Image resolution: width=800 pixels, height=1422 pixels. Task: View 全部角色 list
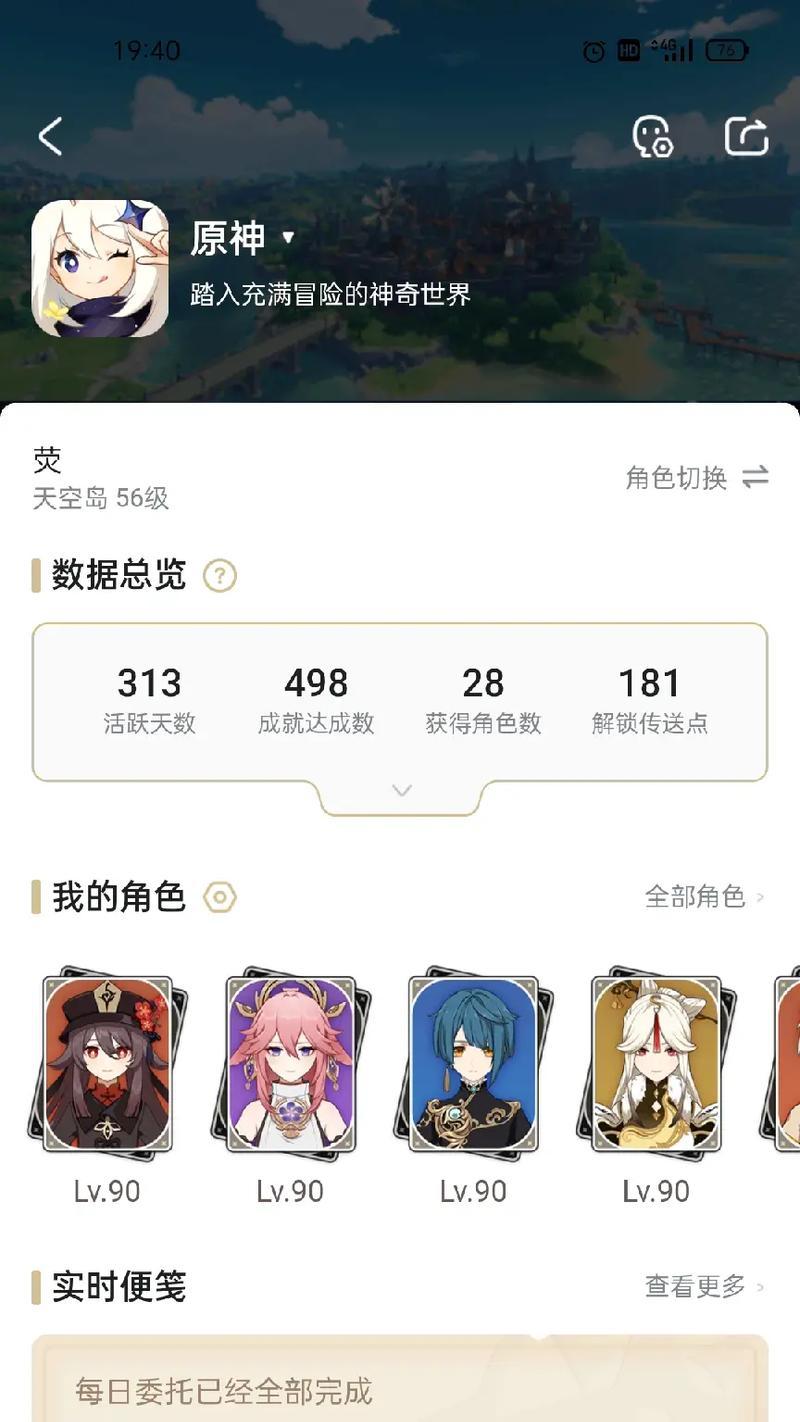pyautogui.click(x=704, y=897)
